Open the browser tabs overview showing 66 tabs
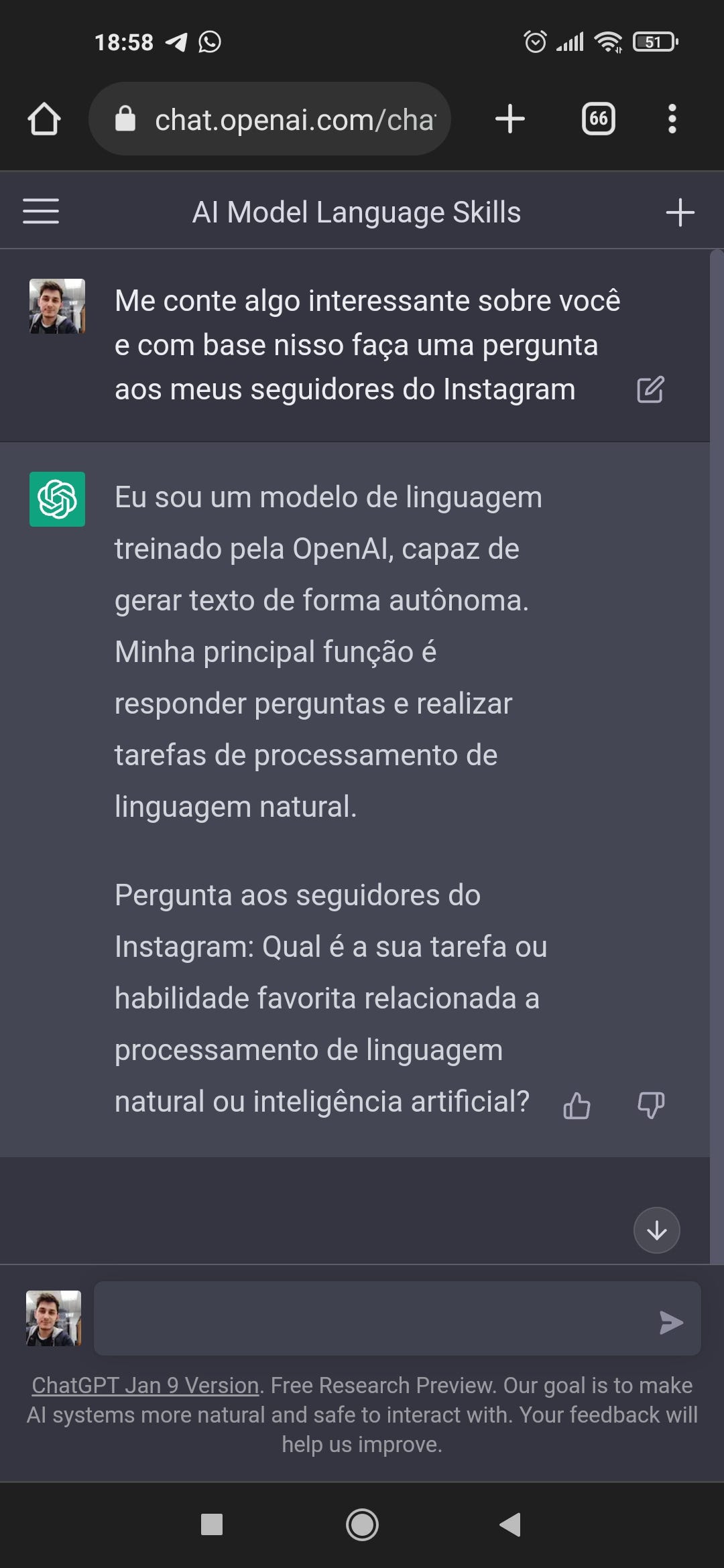This screenshot has height=1568, width=724. [597, 119]
